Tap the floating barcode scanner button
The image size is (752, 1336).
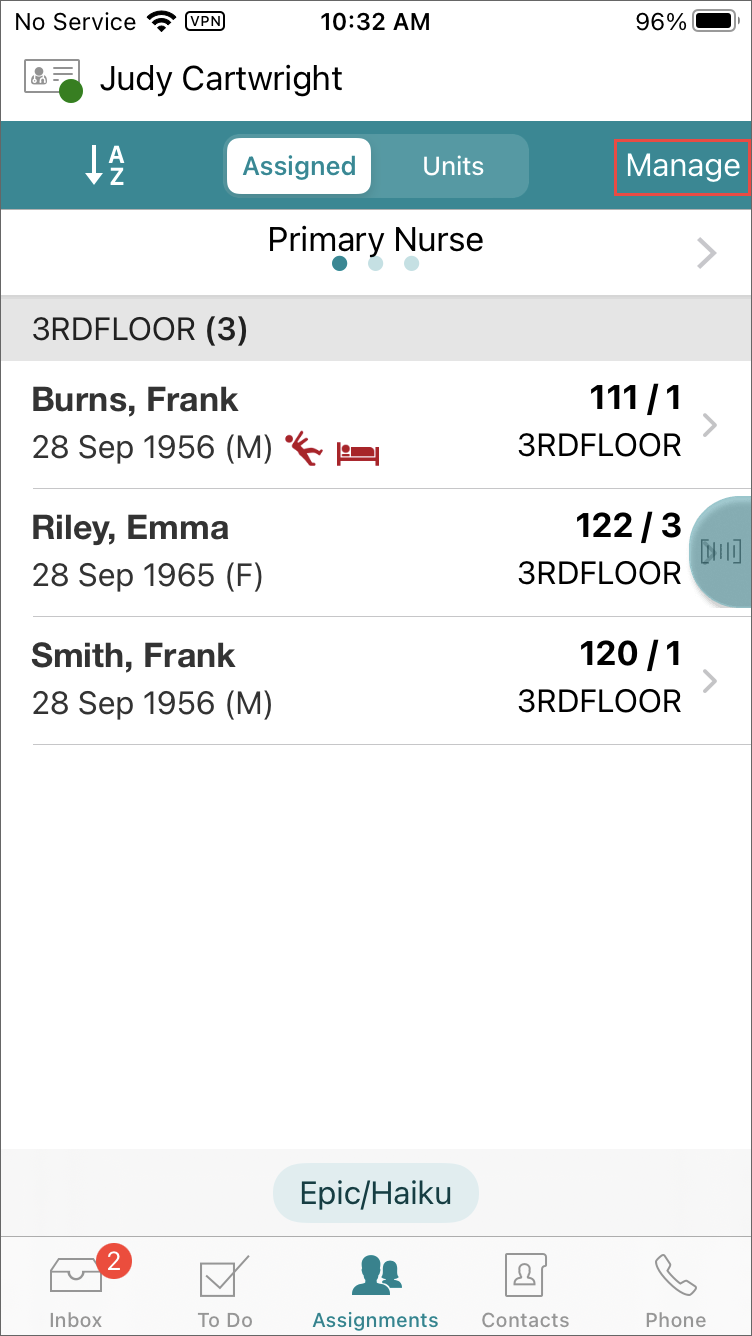point(722,551)
